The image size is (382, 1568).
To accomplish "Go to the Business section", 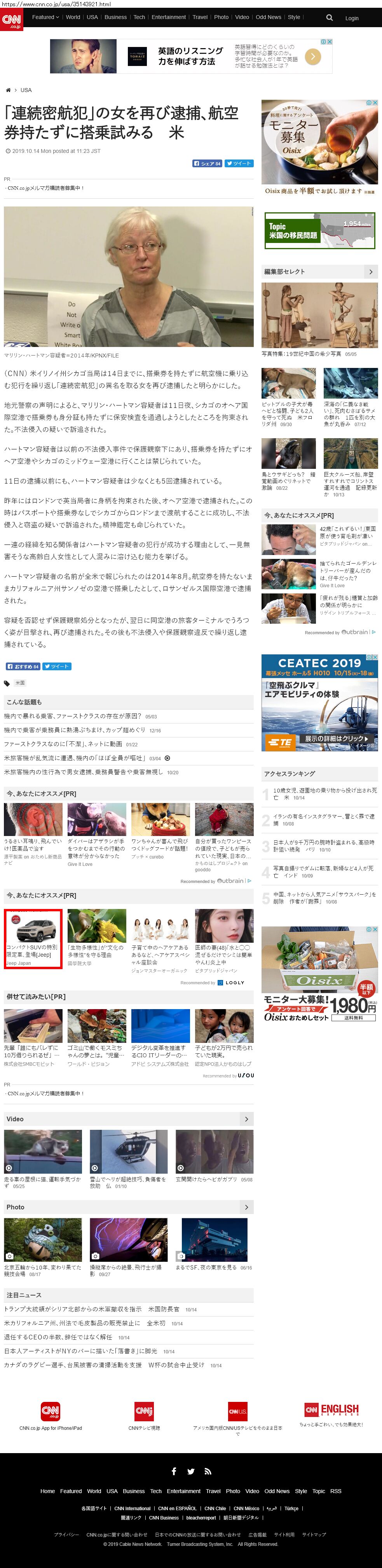I will pos(115,17).
